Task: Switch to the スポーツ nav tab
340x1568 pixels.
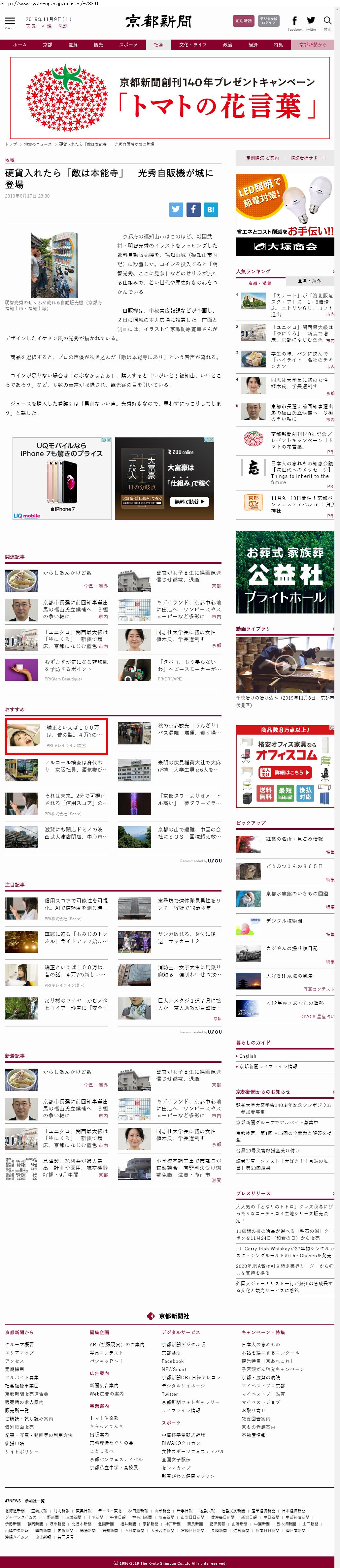Action: click(128, 45)
